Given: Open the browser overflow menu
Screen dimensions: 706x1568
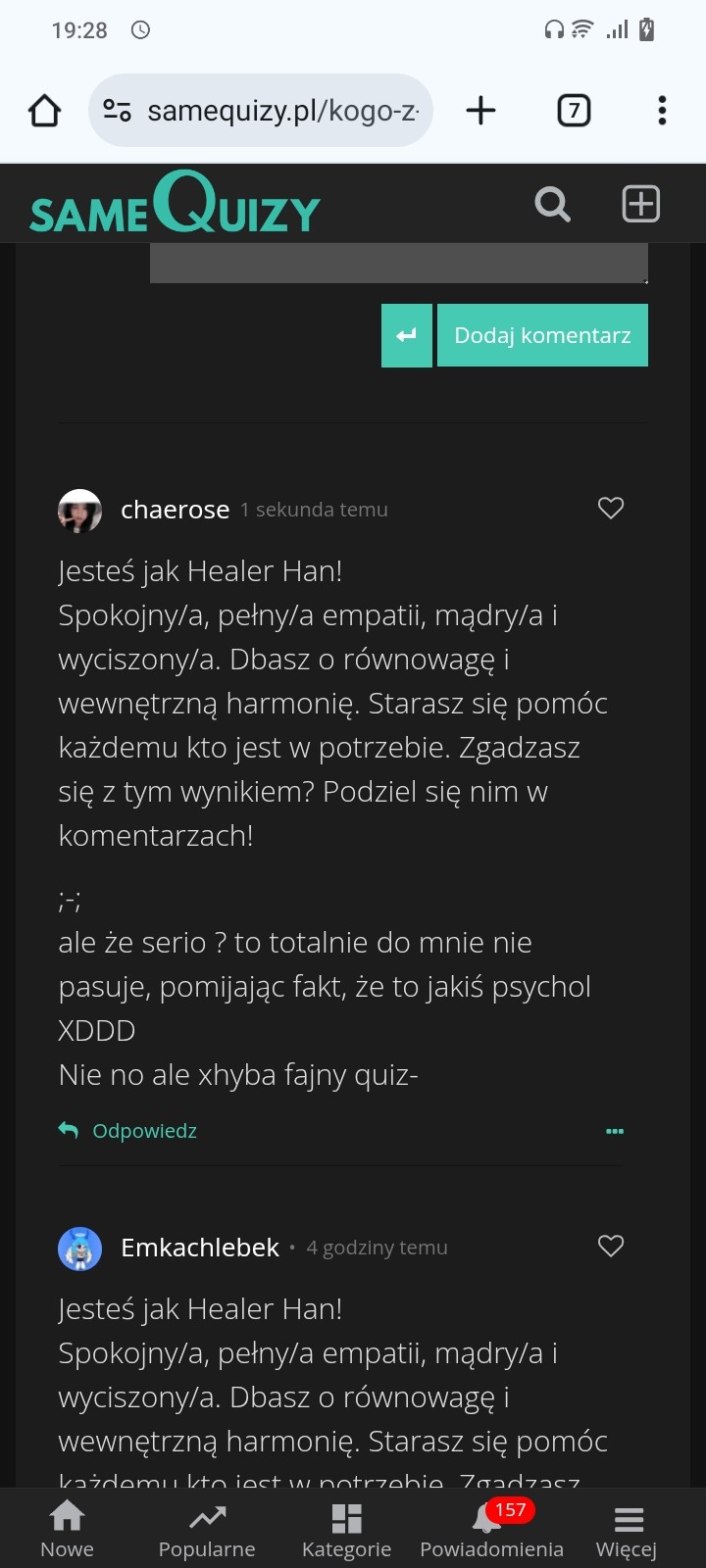Looking at the screenshot, I should tap(663, 111).
